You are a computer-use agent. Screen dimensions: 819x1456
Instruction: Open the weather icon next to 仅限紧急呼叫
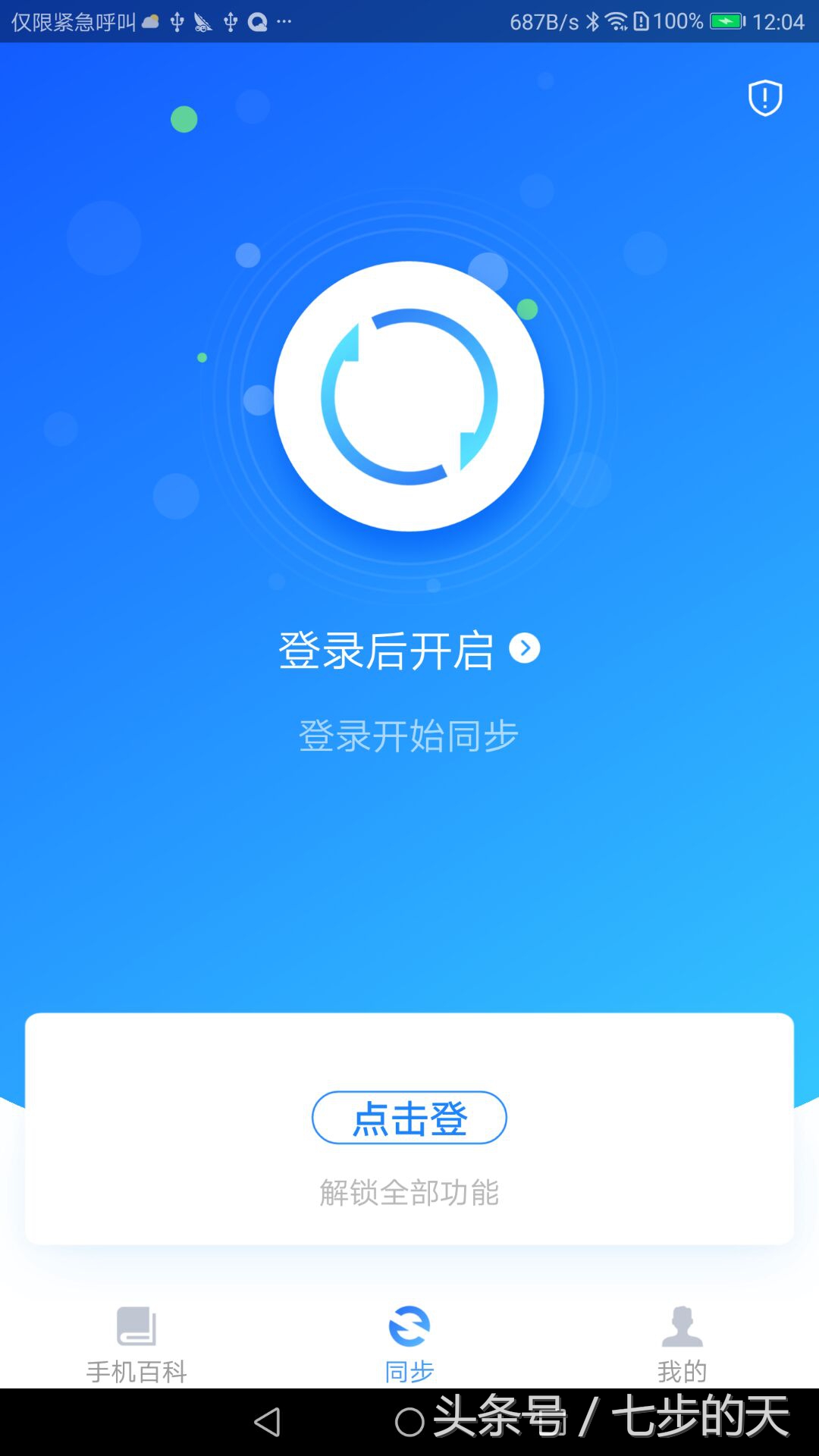[149, 23]
